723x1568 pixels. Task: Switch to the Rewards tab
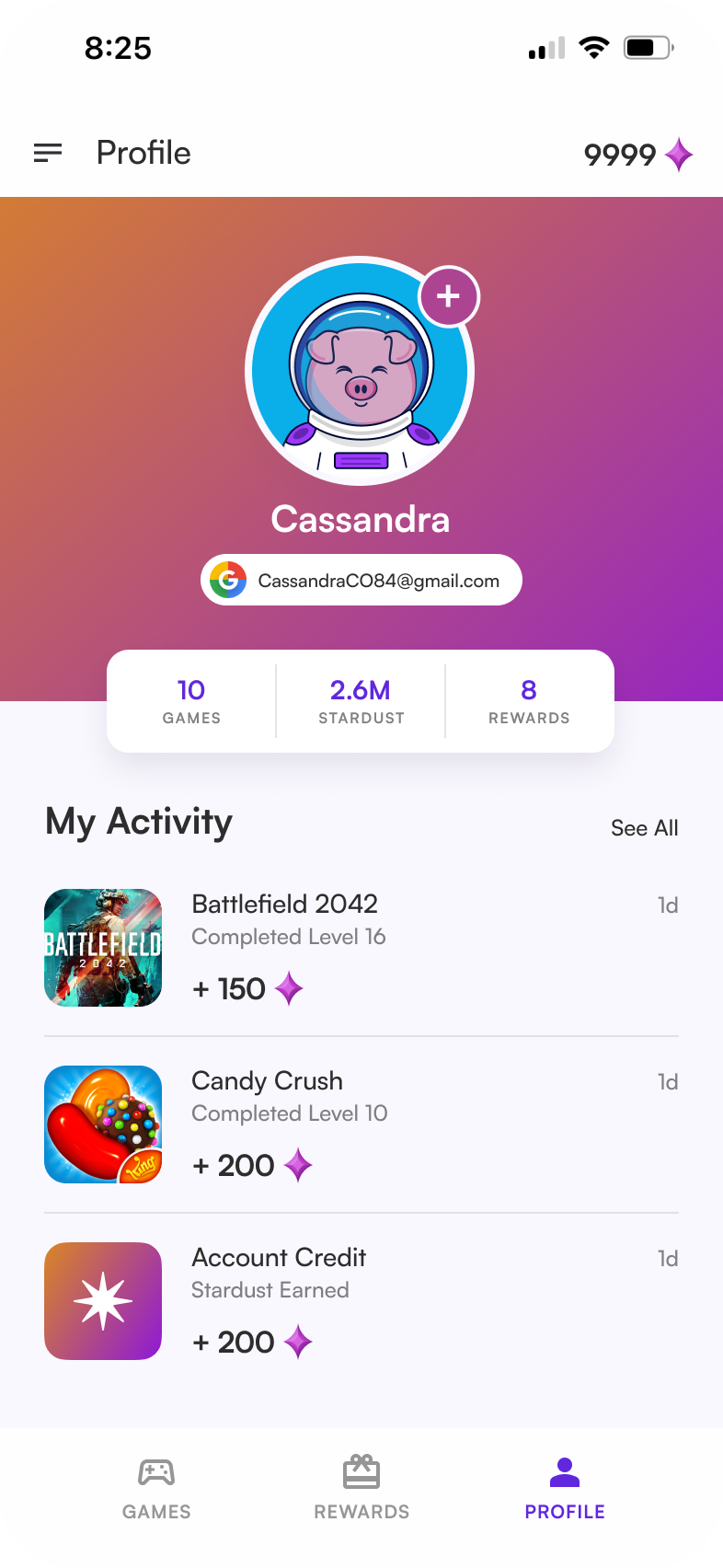point(361,1487)
